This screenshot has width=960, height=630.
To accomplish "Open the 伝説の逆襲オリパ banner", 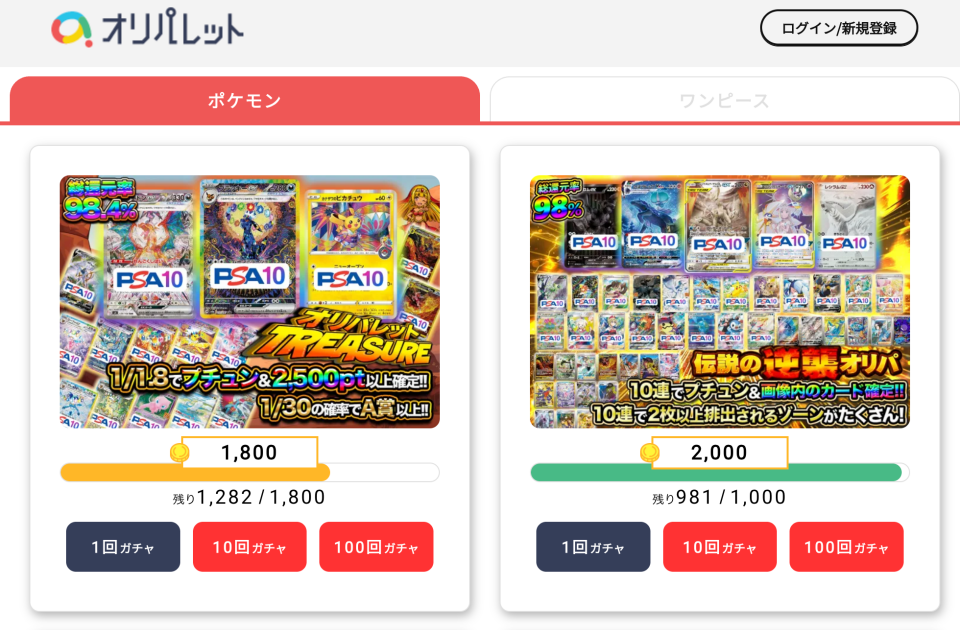I will [x=720, y=301].
